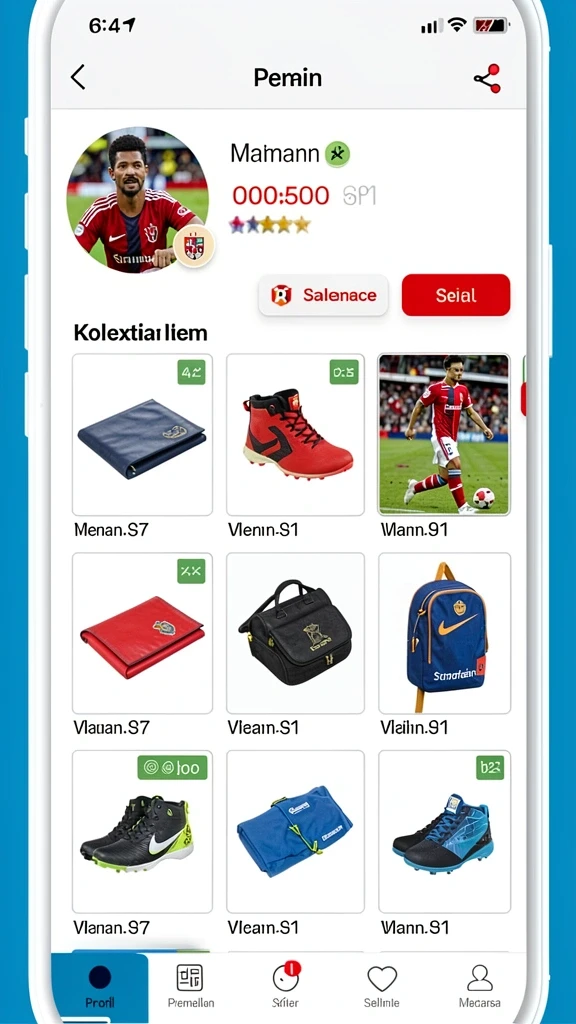Open the Sıíler tab with red badge

(x=285, y=987)
